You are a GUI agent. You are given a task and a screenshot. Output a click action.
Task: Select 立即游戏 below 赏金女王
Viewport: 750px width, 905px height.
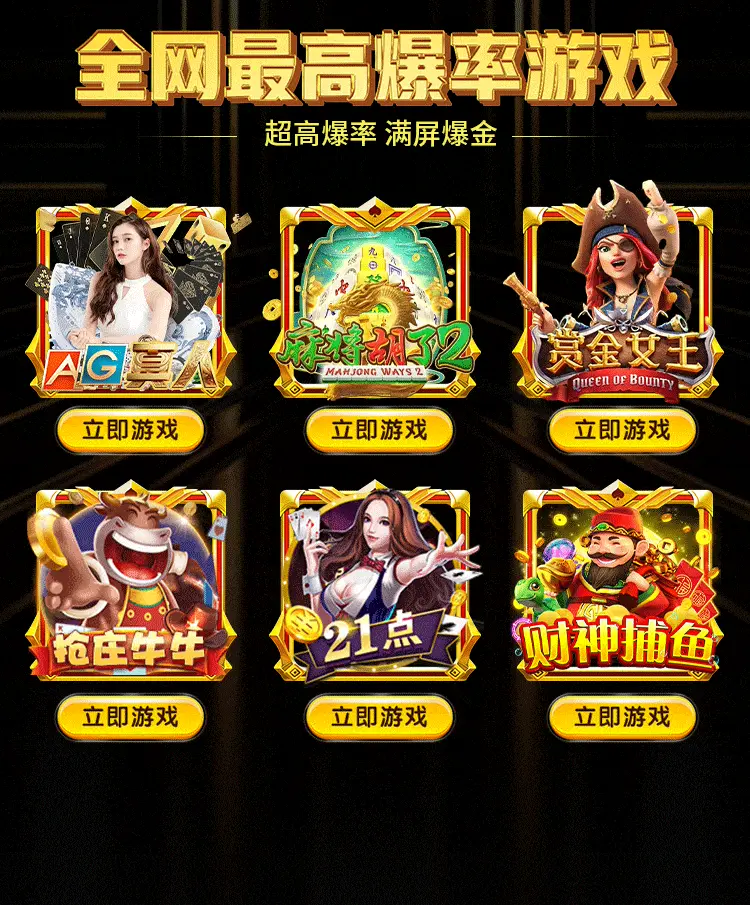[622, 431]
